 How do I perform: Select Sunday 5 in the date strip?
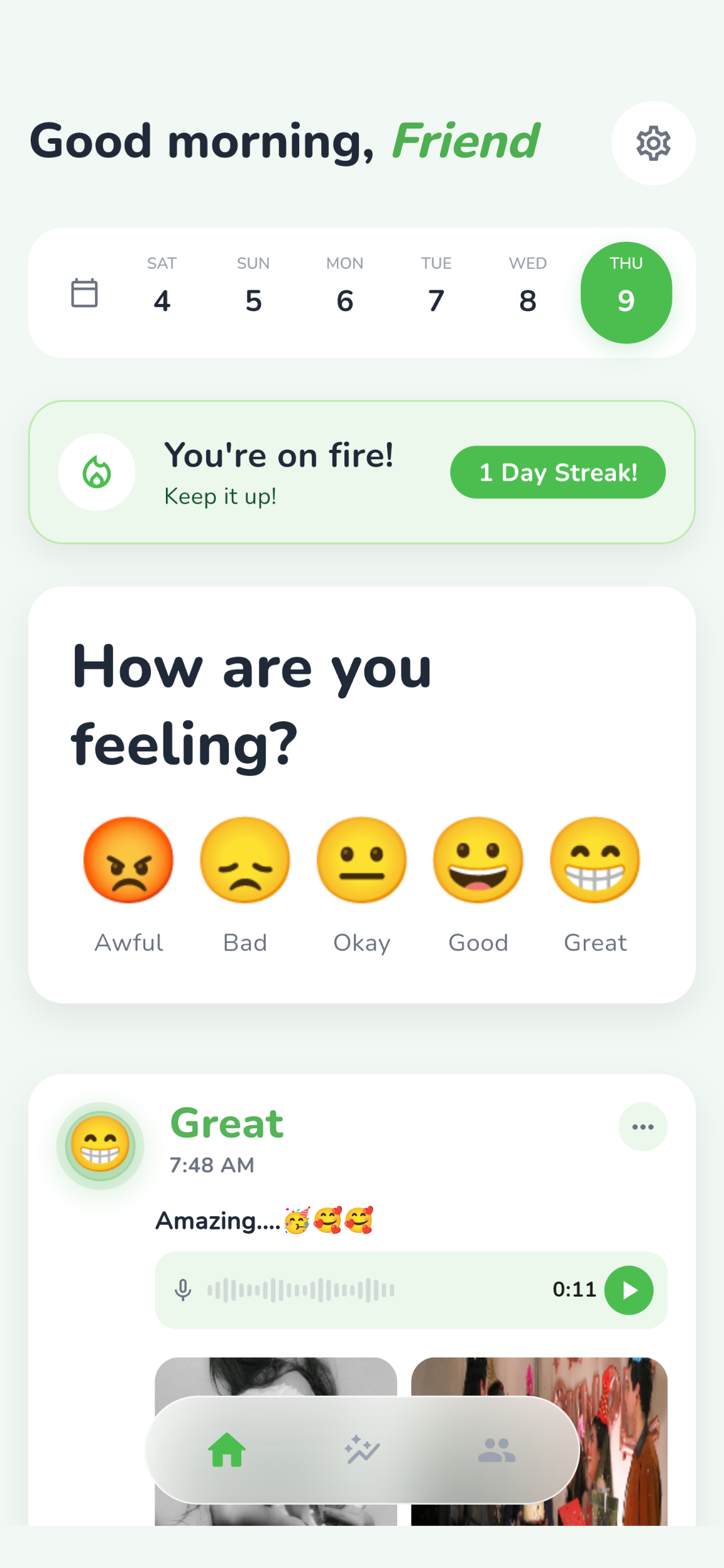253,288
